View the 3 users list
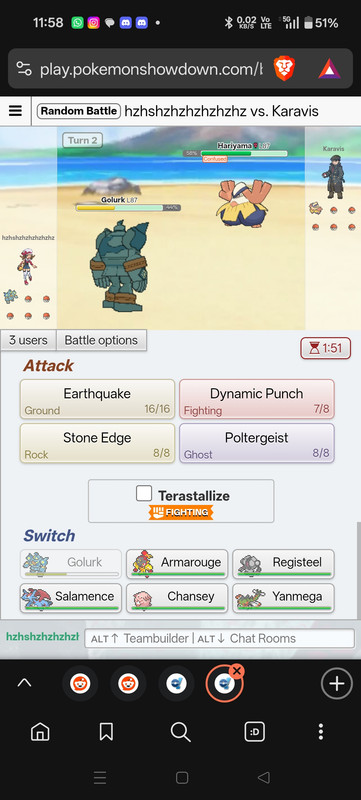Viewport: 361px width, 800px height. click(28, 340)
